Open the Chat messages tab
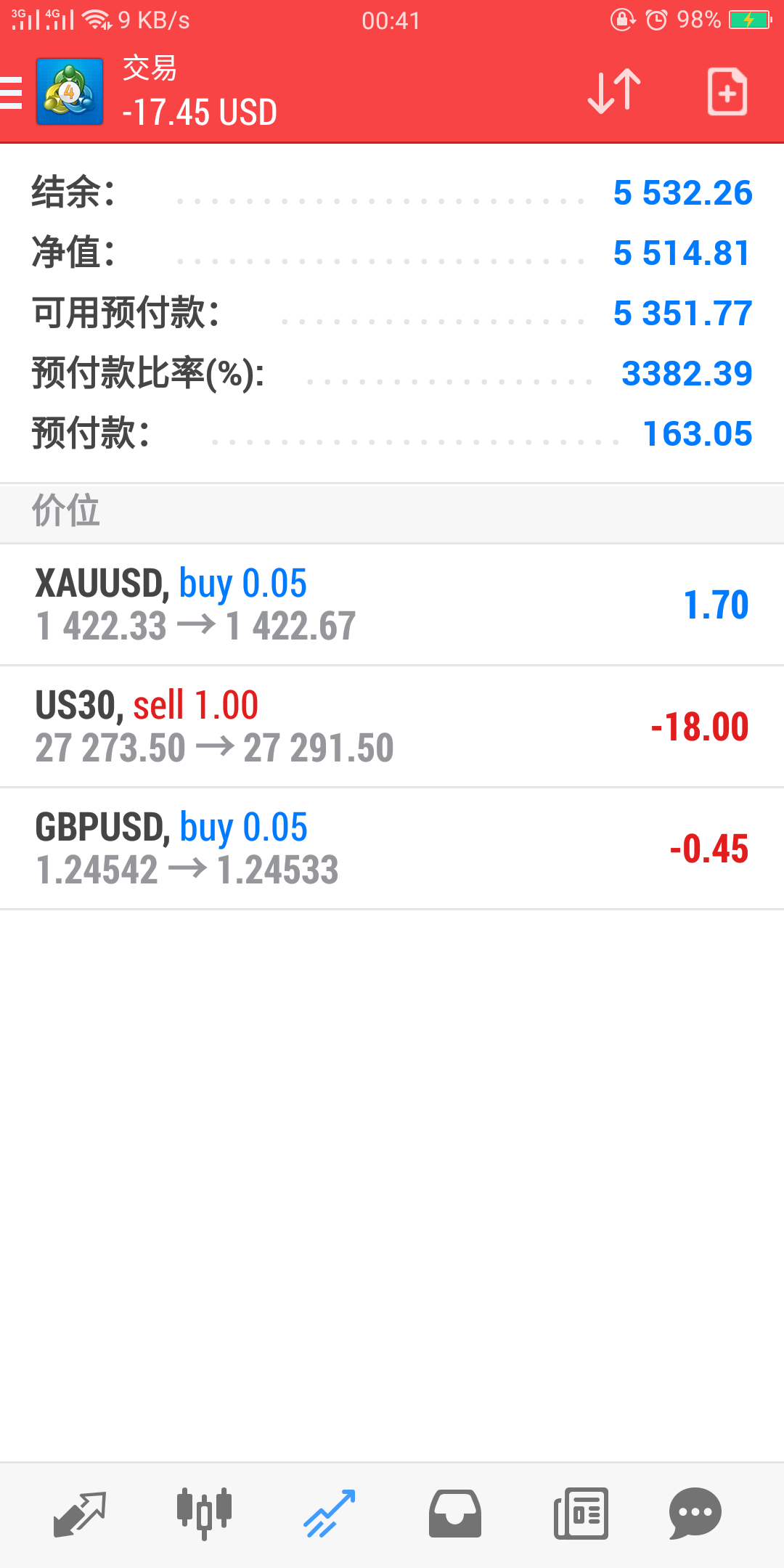 click(x=695, y=1514)
